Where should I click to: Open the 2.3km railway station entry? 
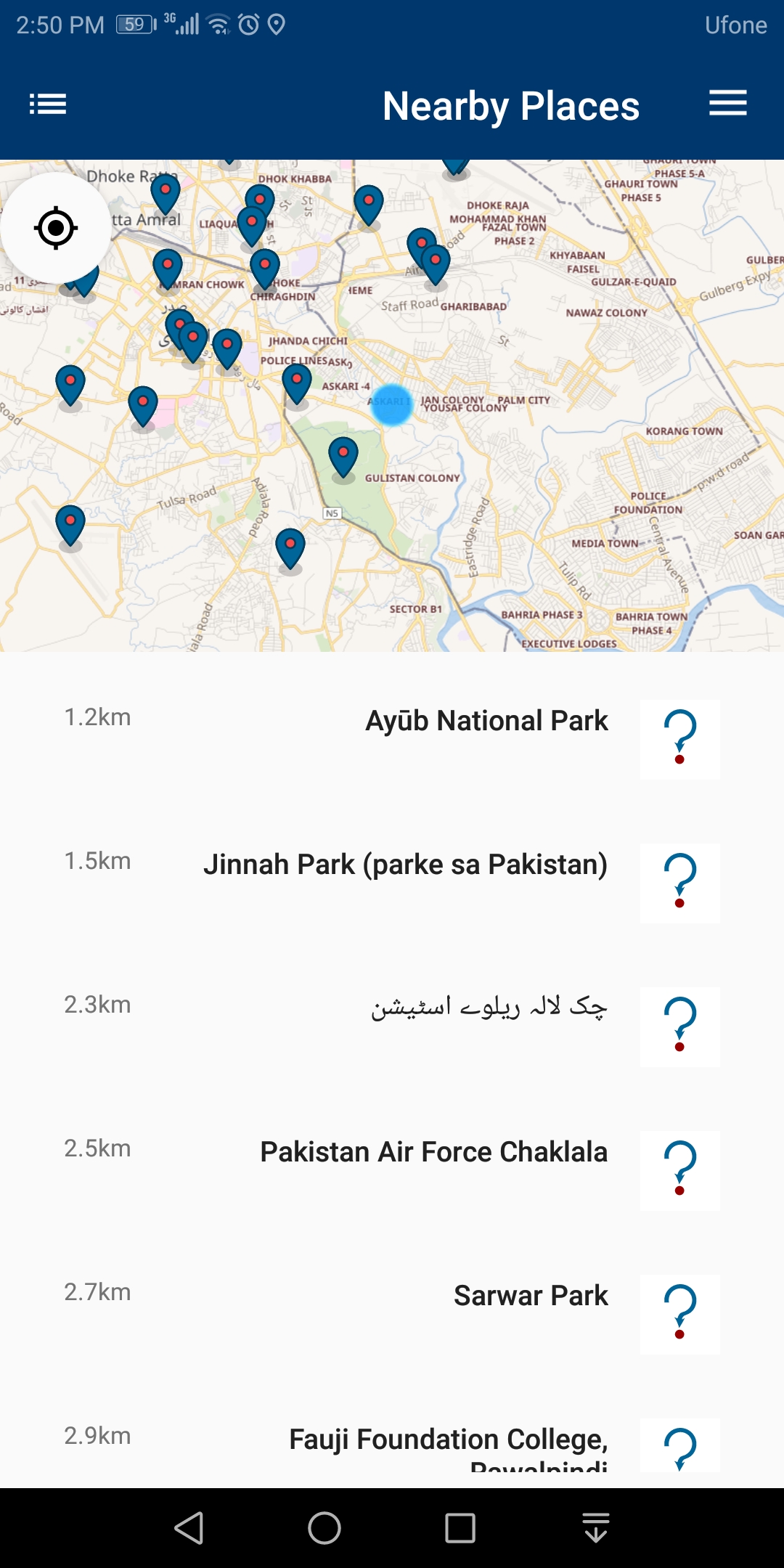[x=488, y=1008]
